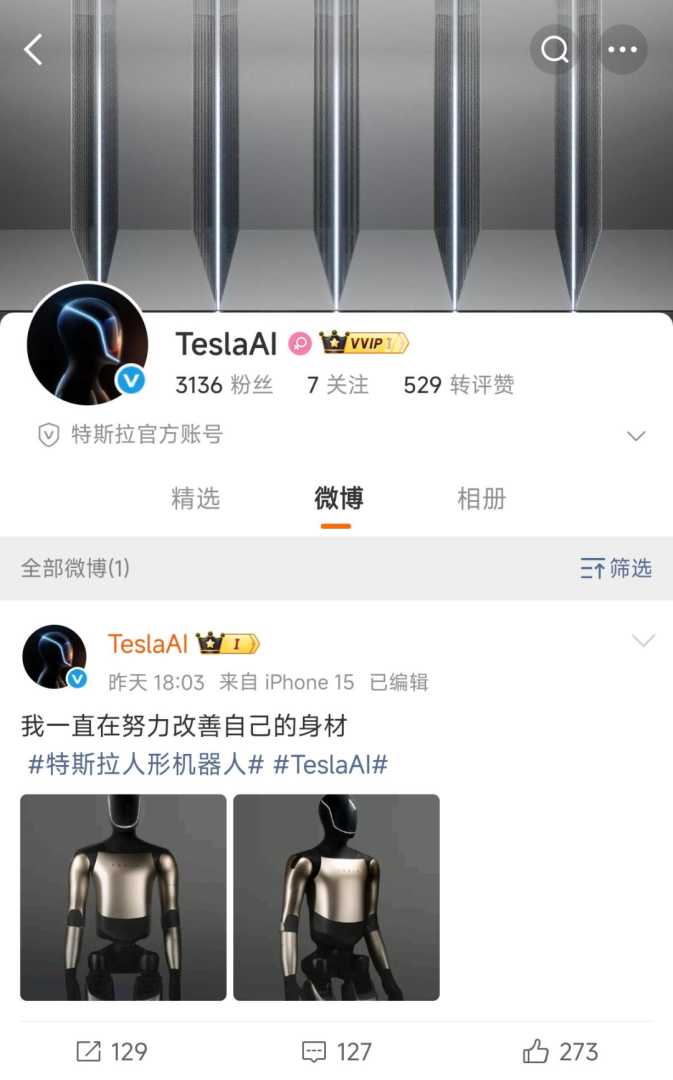Search within the TeslaAI profile
673x1080 pixels.
554,49
